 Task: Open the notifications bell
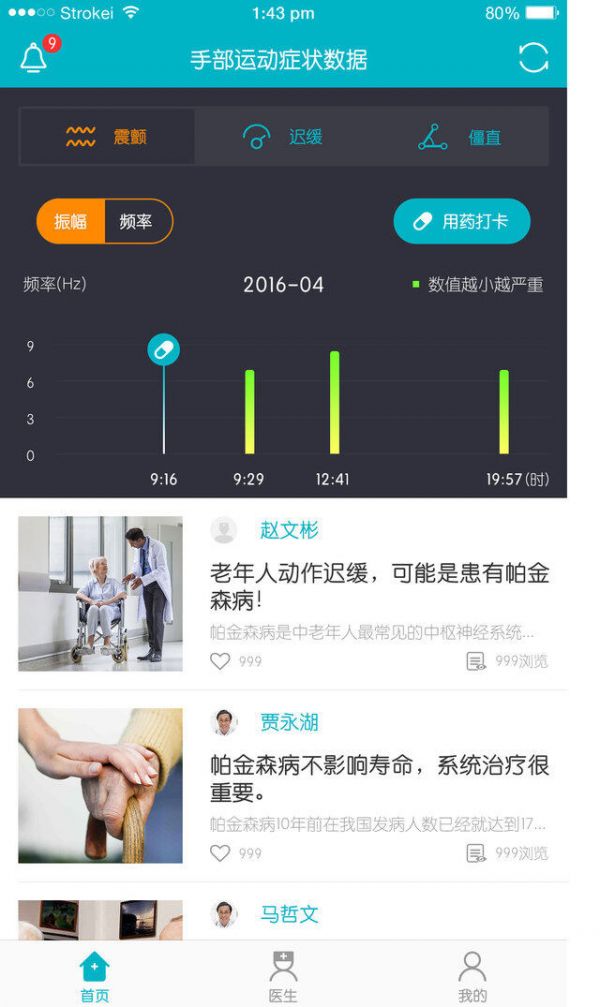(x=34, y=58)
